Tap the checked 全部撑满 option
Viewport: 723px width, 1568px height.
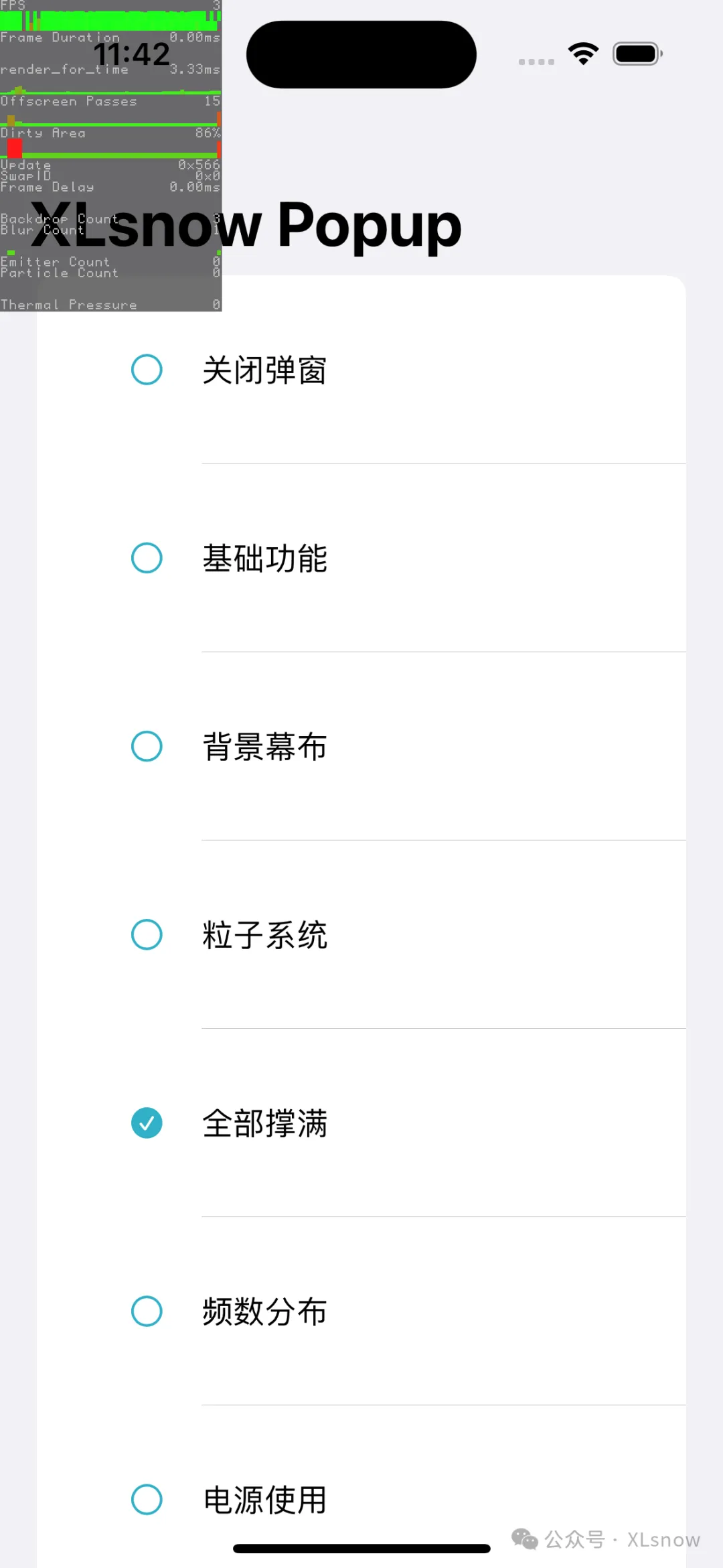361,1123
